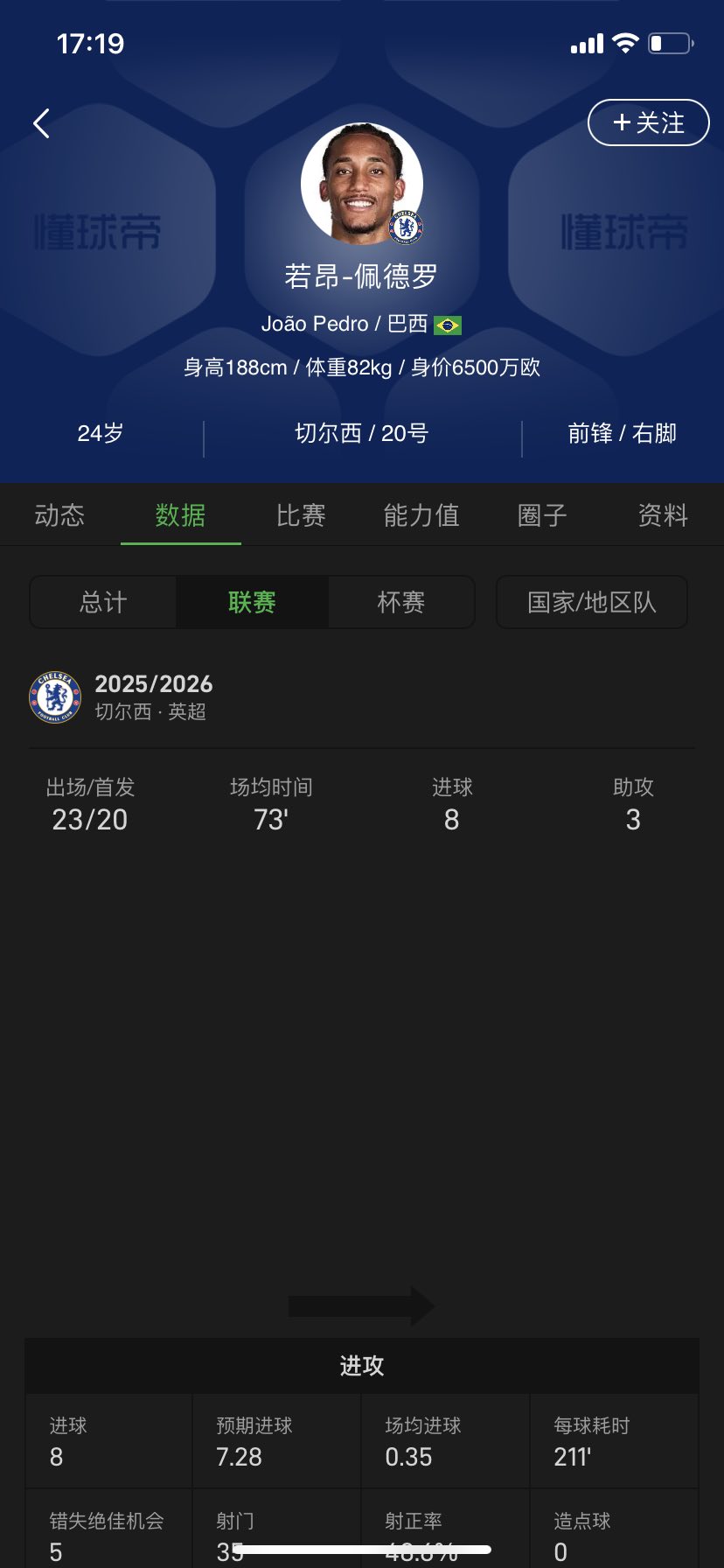Open the 圈子 tab
Viewport: 724px width, 1568px height.
[x=542, y=515]
